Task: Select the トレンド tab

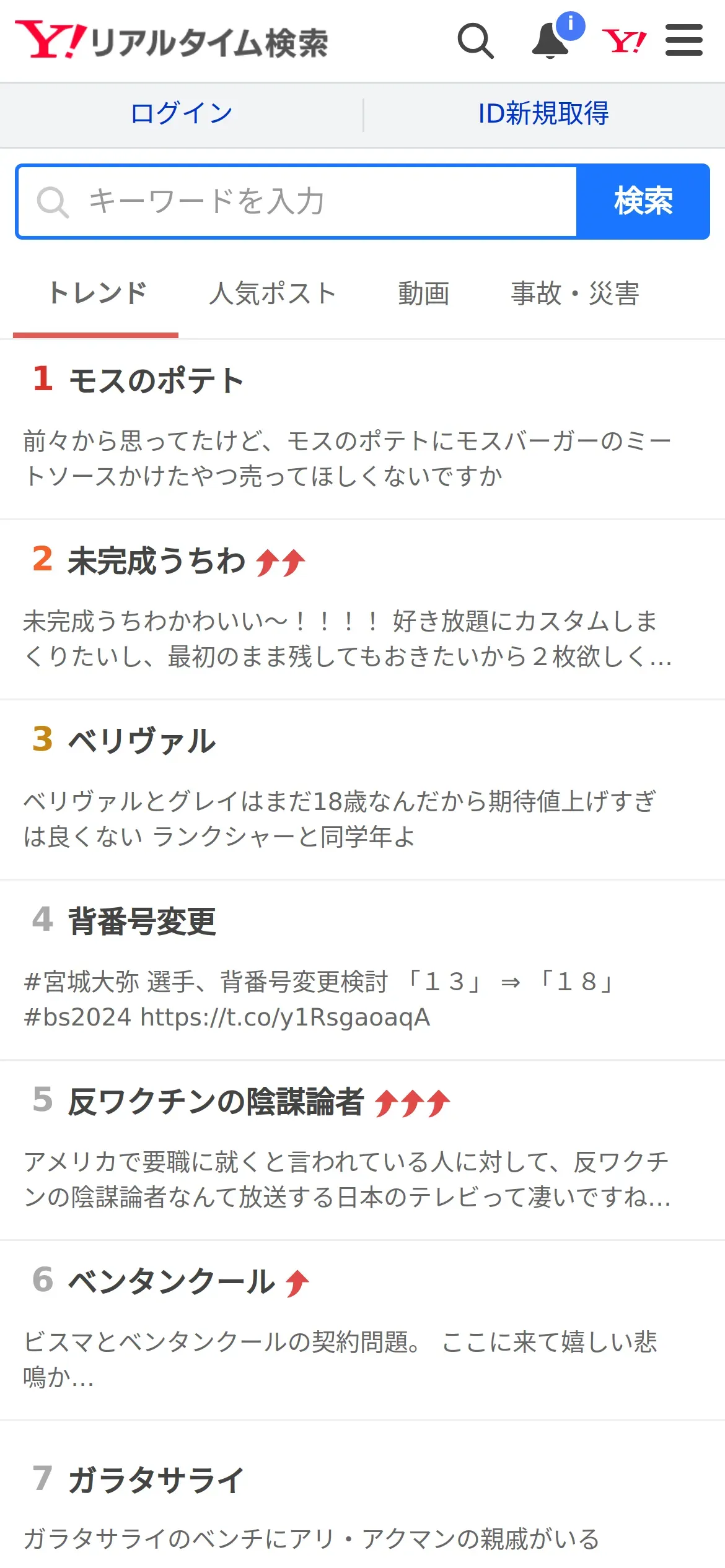Action: click(x=97, y=294)
